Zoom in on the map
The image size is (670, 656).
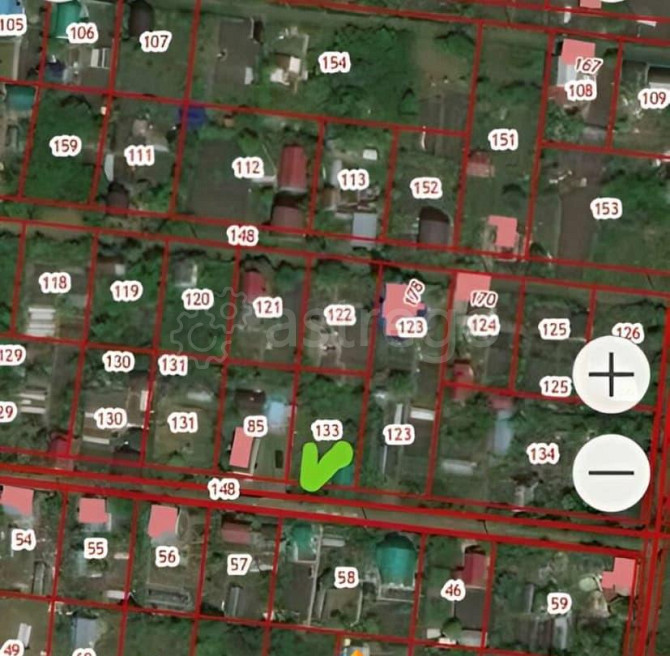coord(611,377)
